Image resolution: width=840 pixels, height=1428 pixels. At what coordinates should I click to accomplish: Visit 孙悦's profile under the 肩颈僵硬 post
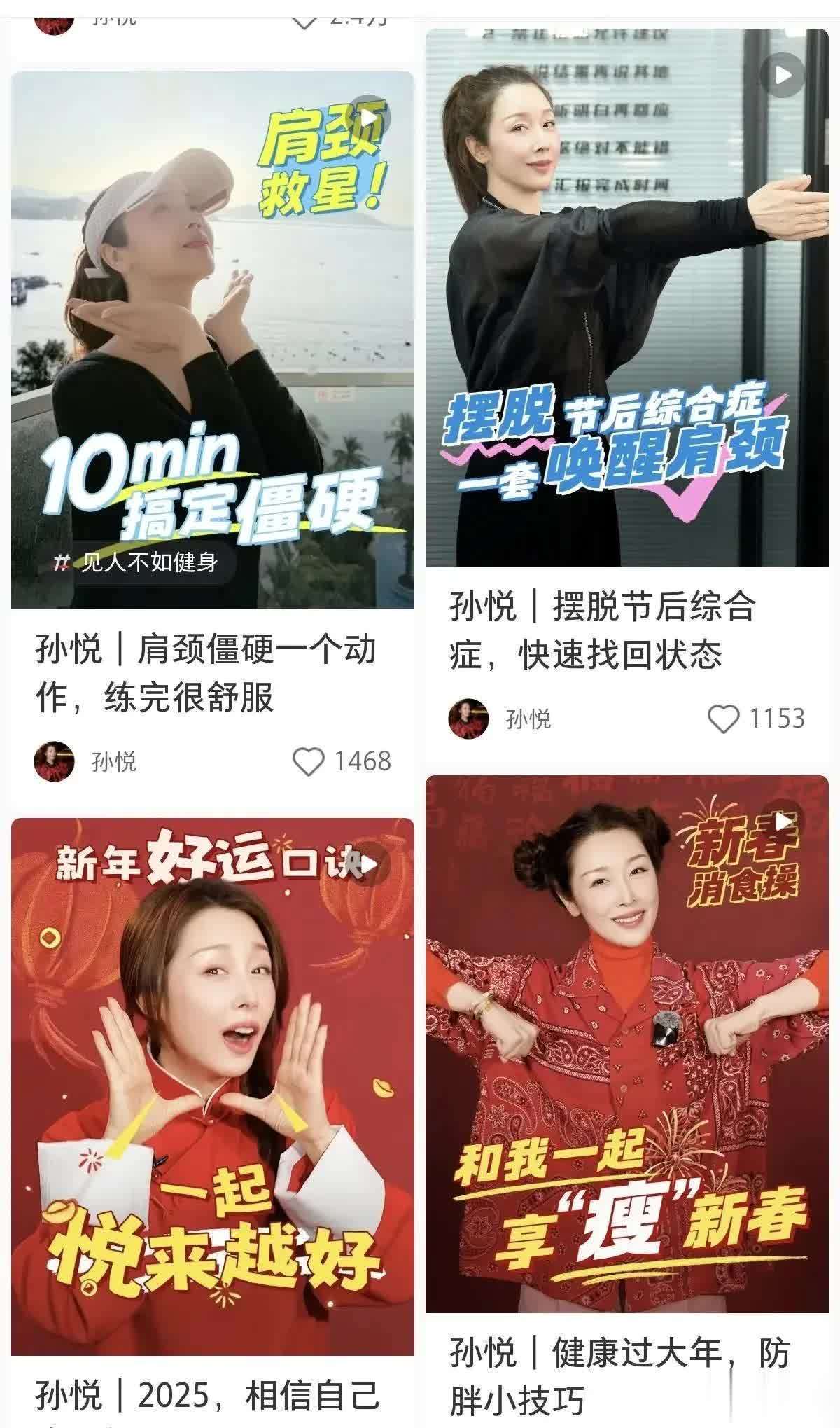[55, 762]
